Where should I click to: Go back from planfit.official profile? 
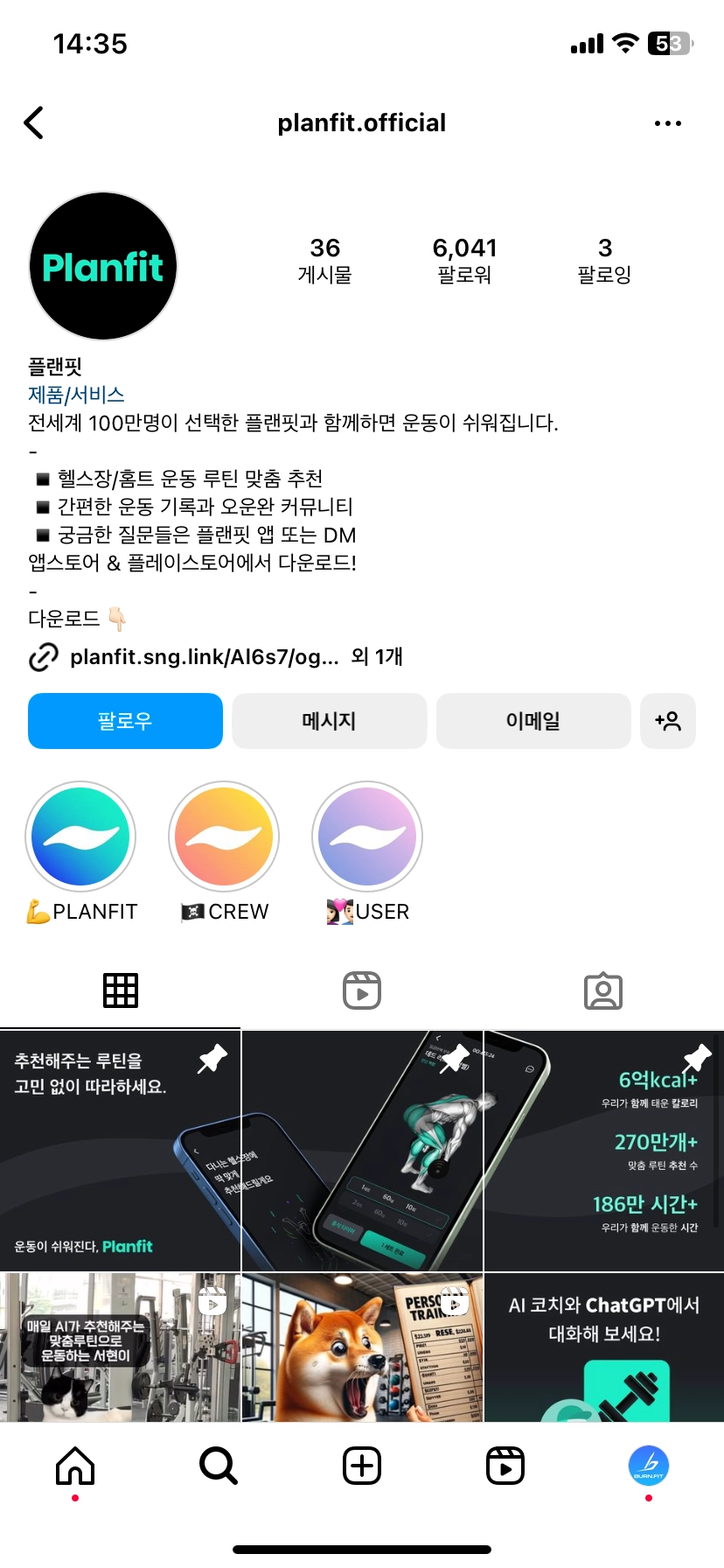pyautogui.click(x=34, y=123)
